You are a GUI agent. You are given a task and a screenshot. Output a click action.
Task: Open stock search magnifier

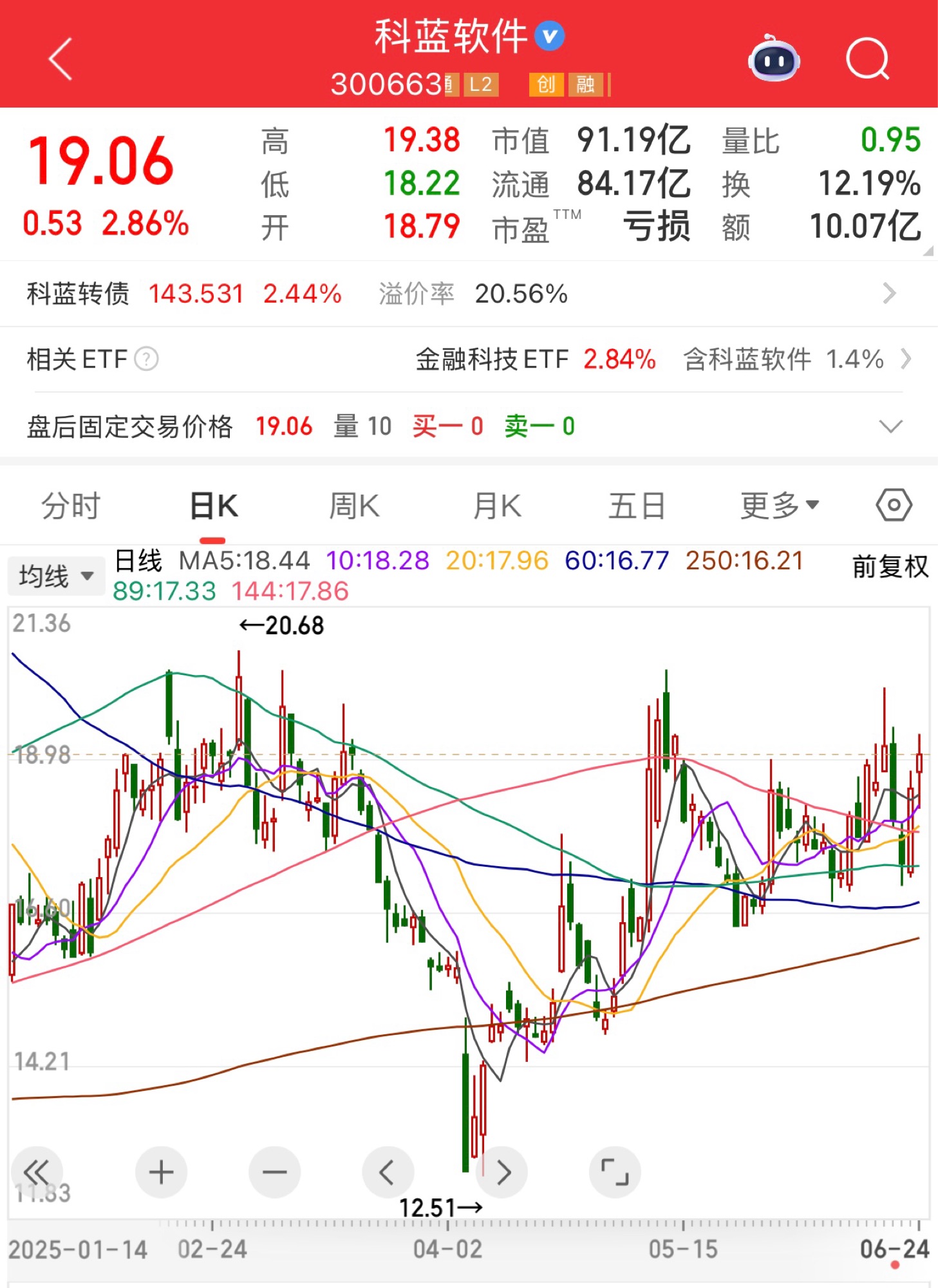tap(867, 59)
